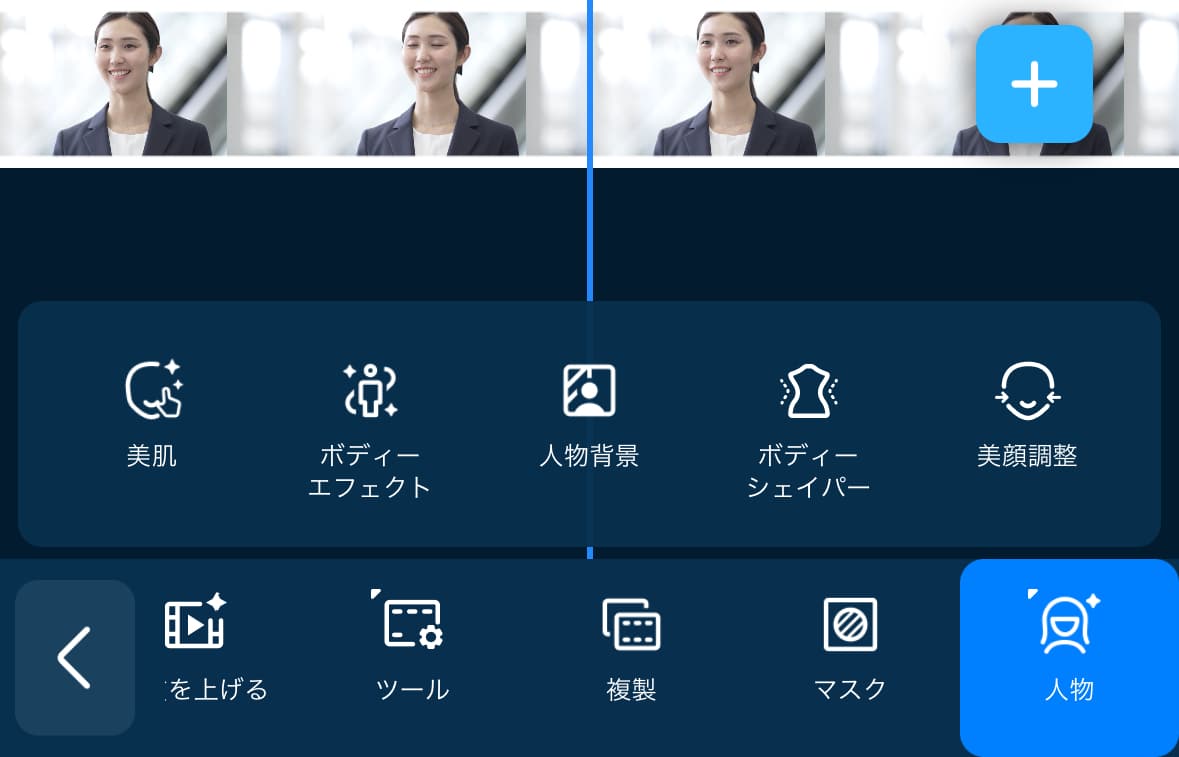The width and height of the screenshot is (1179, 757).
Task: Go back with the left arrow button
Action: [x=75, y=657]
